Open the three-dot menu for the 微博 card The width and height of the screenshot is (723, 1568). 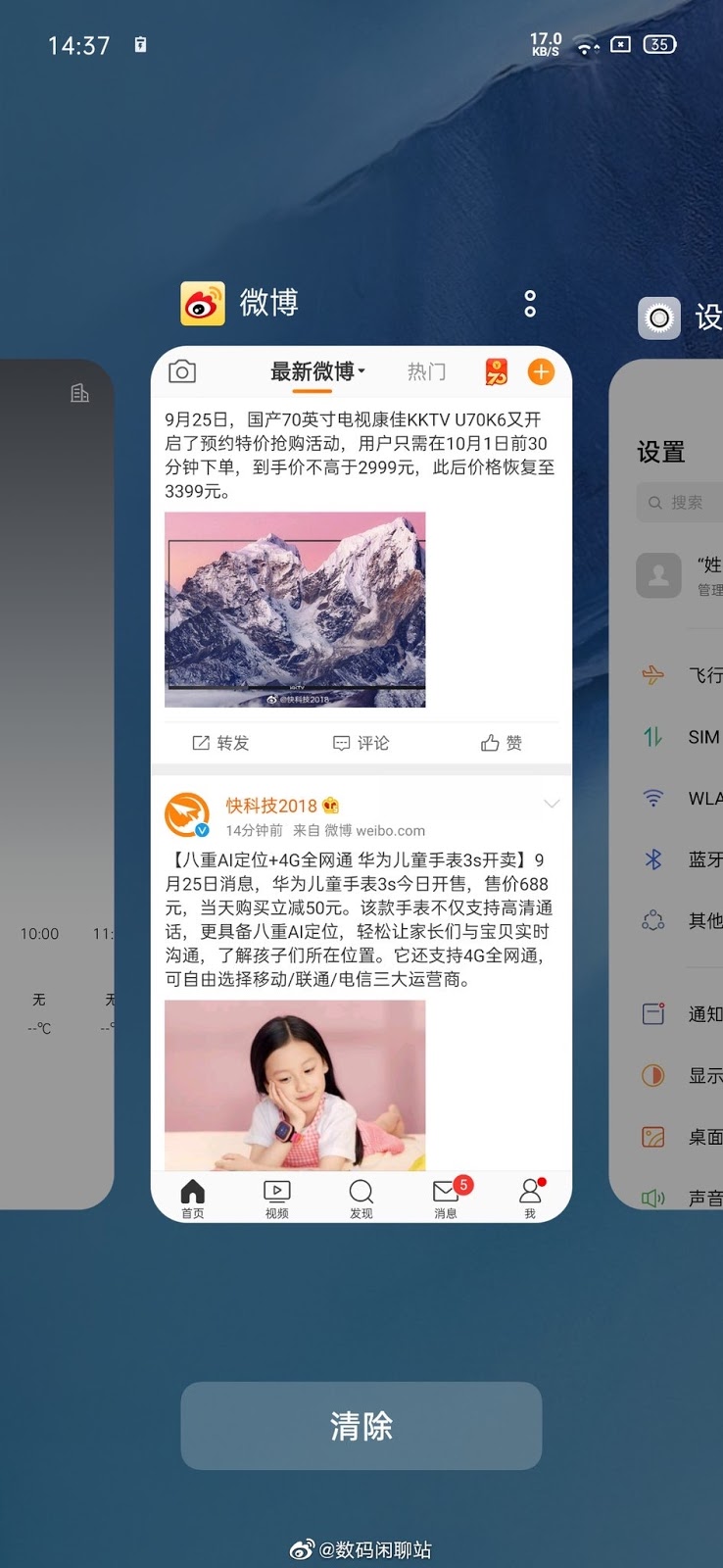pyautogui.click(x=530, y=304)
